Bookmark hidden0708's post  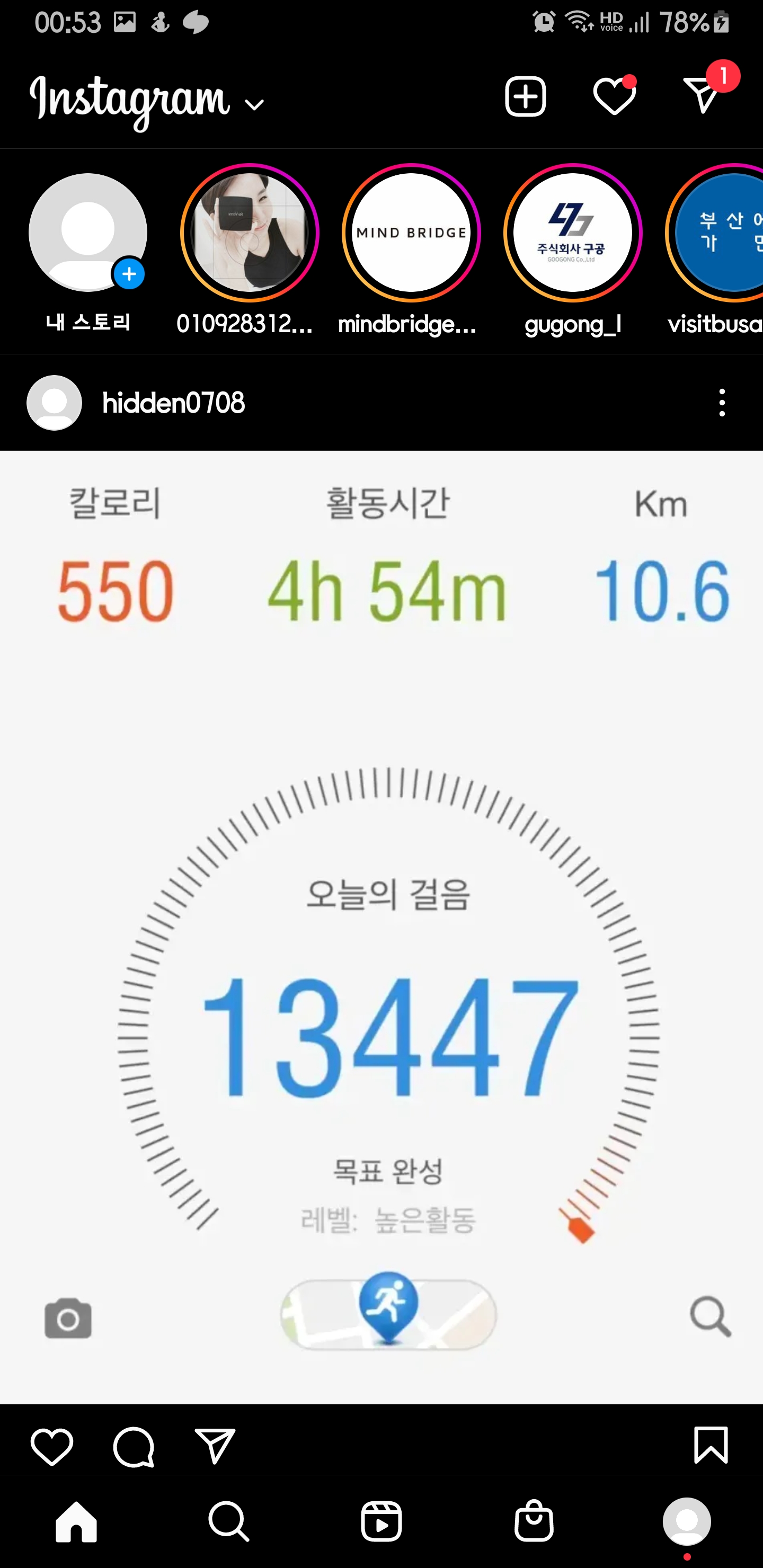tap(710, 1445)
